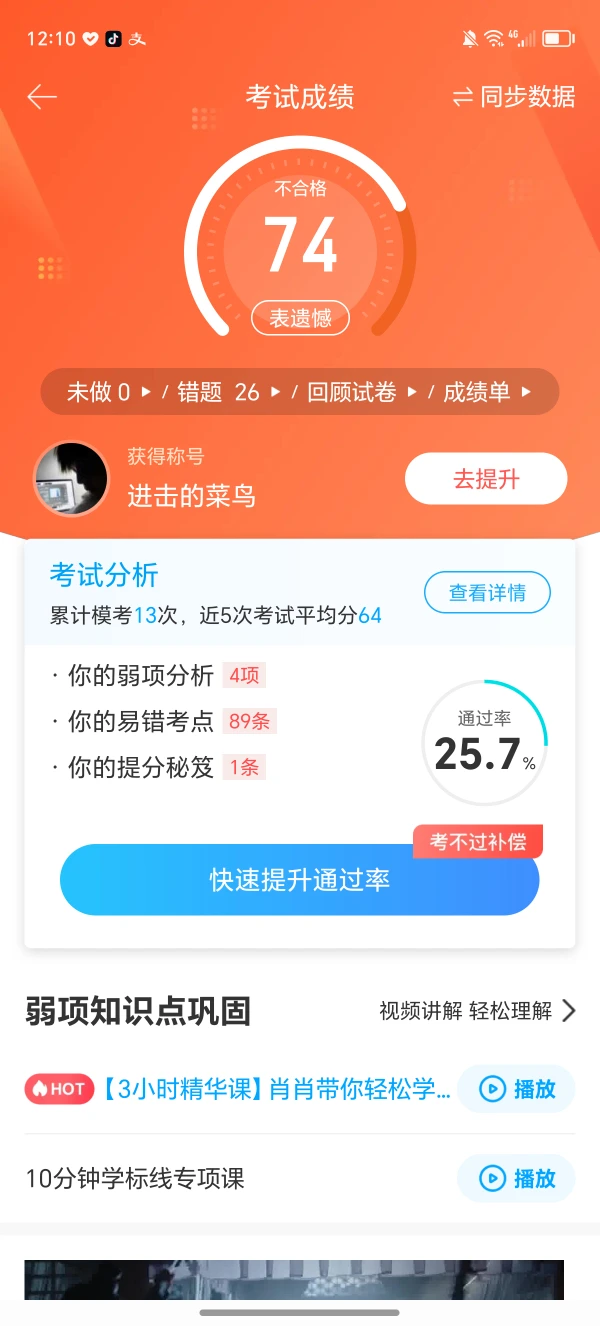Play the 3小时精华课 video
600x1326 pixels.
point(516,1089)
